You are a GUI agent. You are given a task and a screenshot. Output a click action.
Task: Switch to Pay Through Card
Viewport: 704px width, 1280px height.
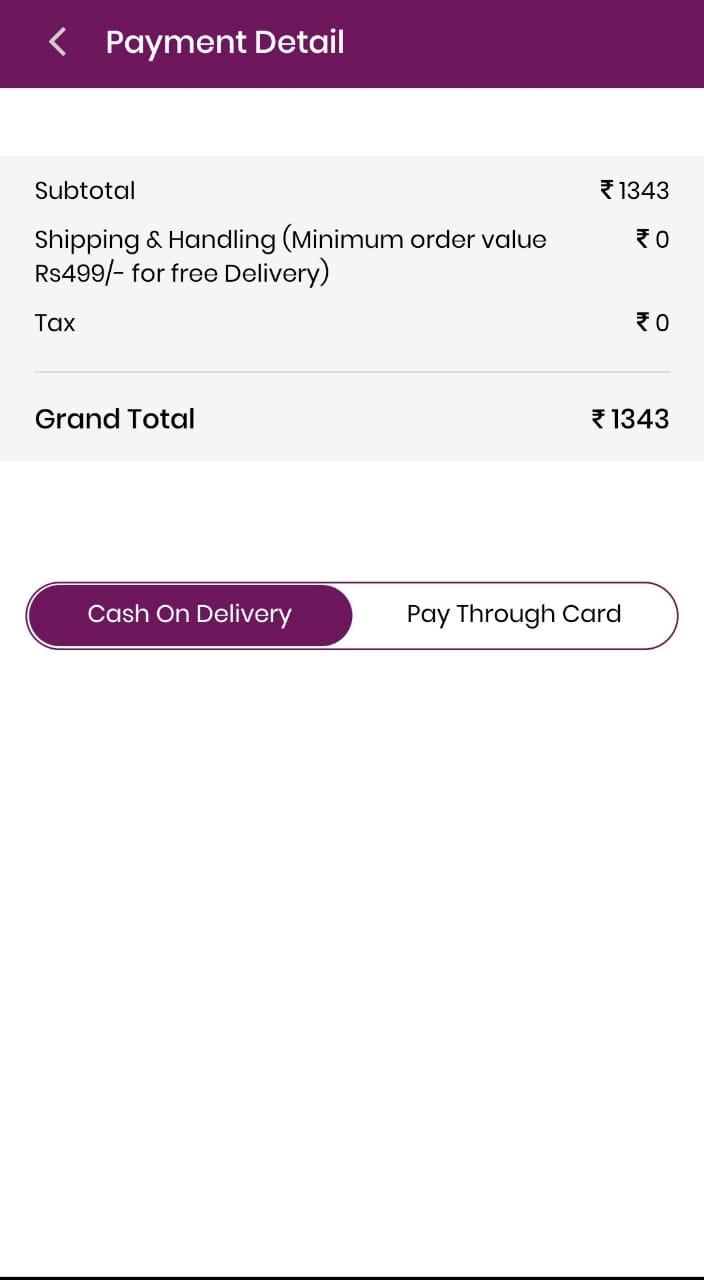[x=514, y=615]
